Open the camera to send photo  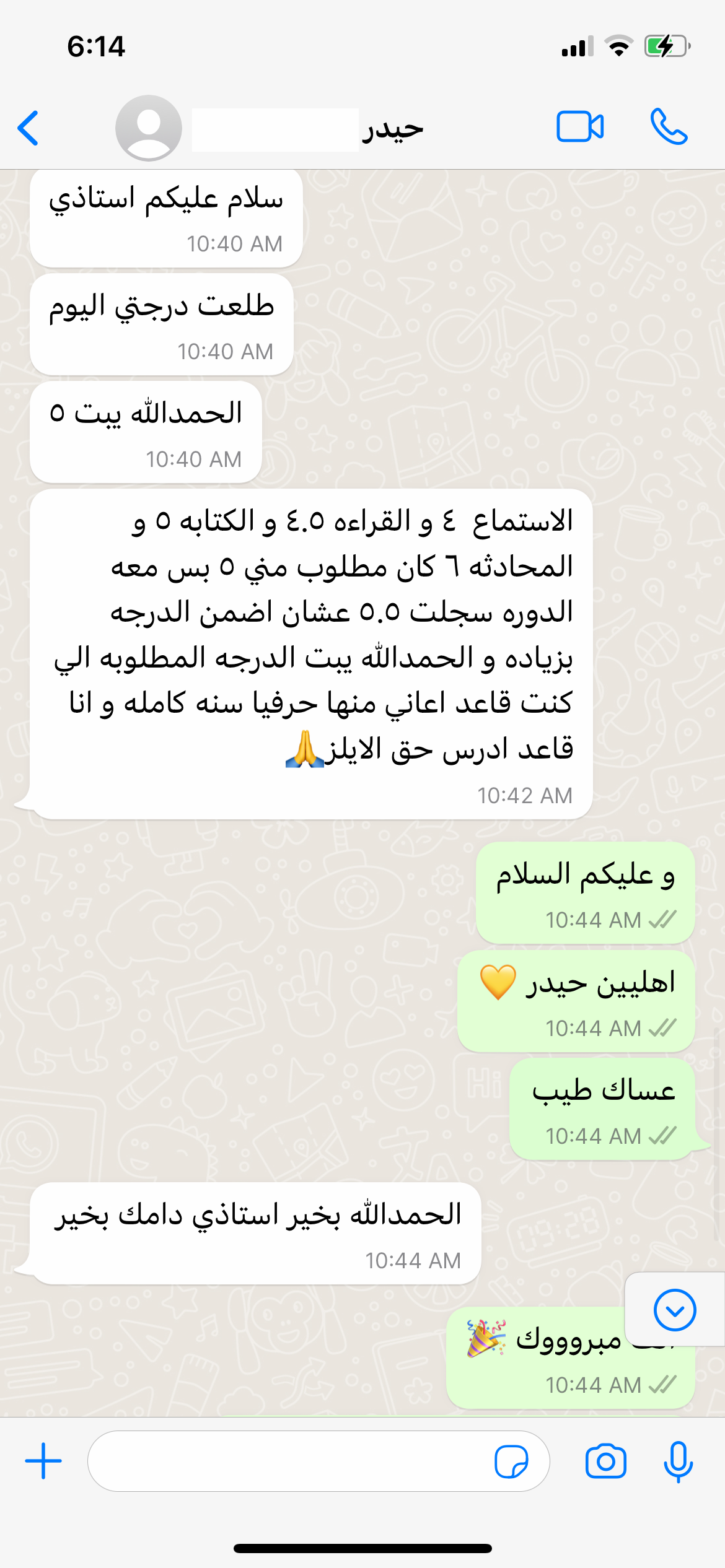pyautogui.click(x=605, y=1461)
